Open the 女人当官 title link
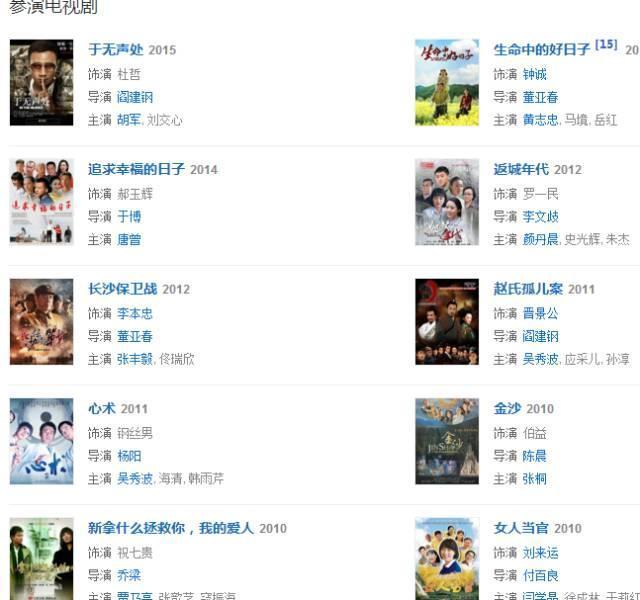Image resolution: width=640 pixels, height=600 pixels. (x=520, y=528)
